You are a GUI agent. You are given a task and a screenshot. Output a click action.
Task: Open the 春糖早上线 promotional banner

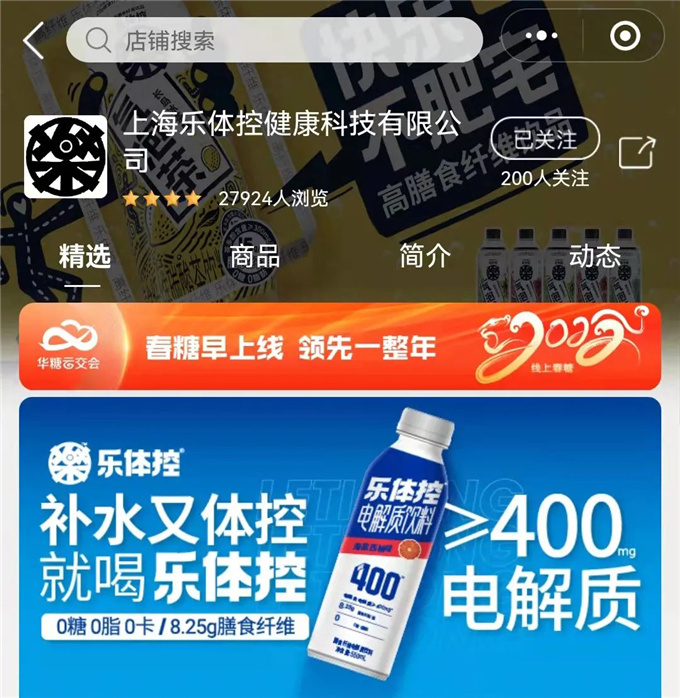pyautogui.click(x=340, y=346)
